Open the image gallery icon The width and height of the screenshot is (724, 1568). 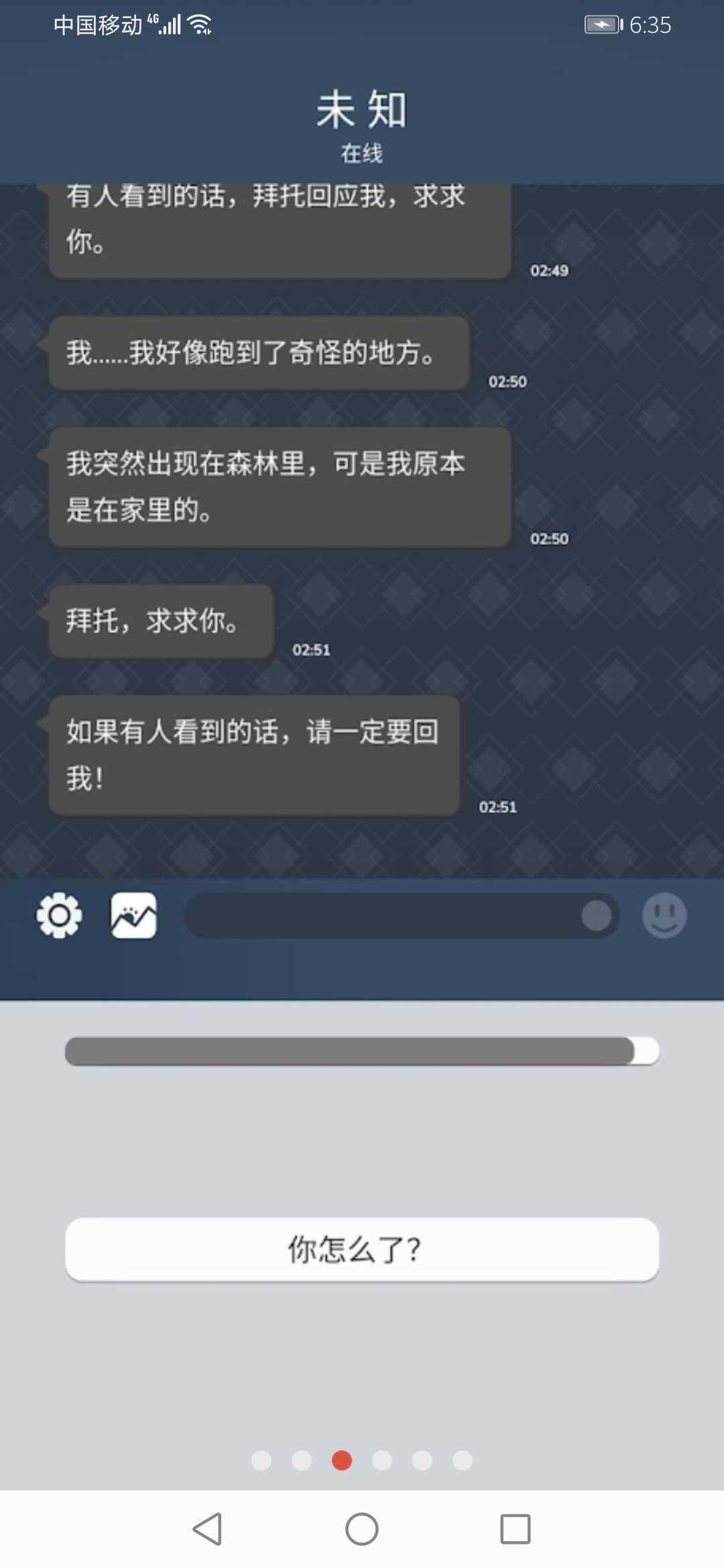pos(133,915)
